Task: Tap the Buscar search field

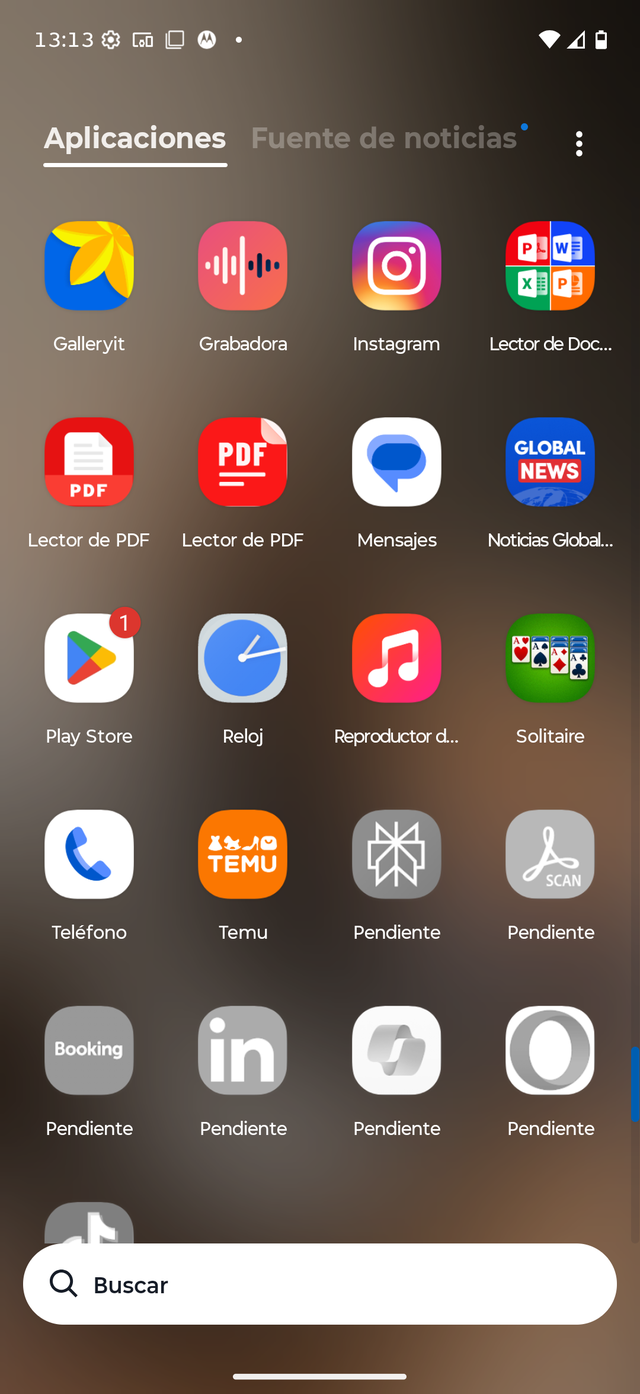Action: [x=320, y=1284]
